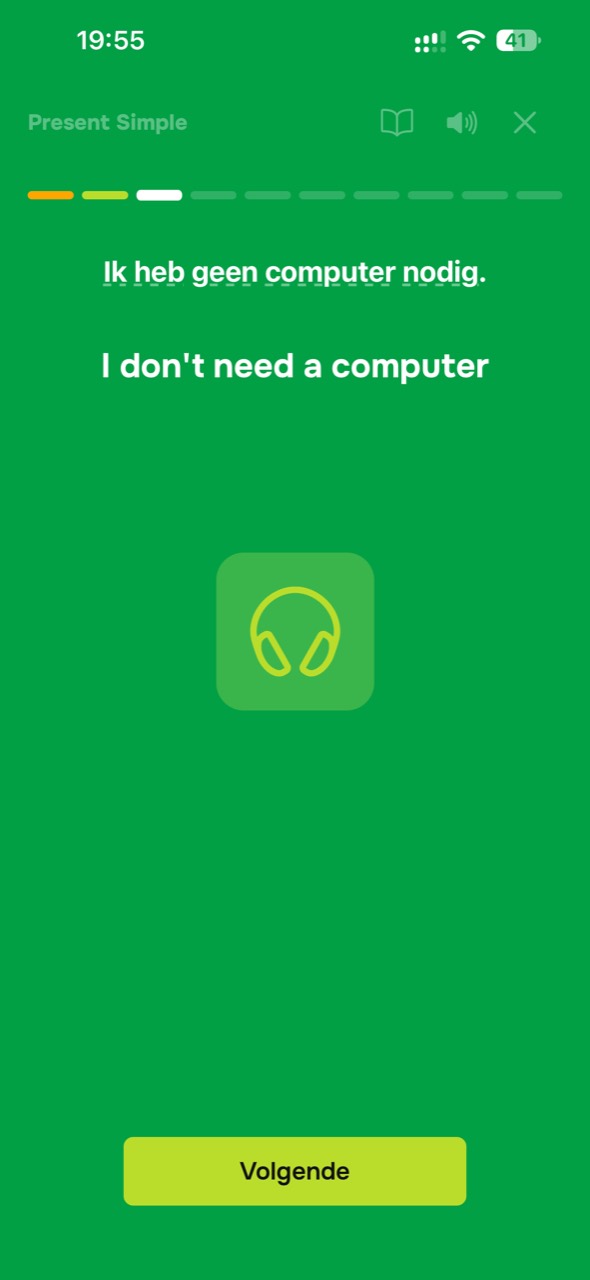Play audio with the headphones button
The image size is (590, 1280).
[295, 631]
